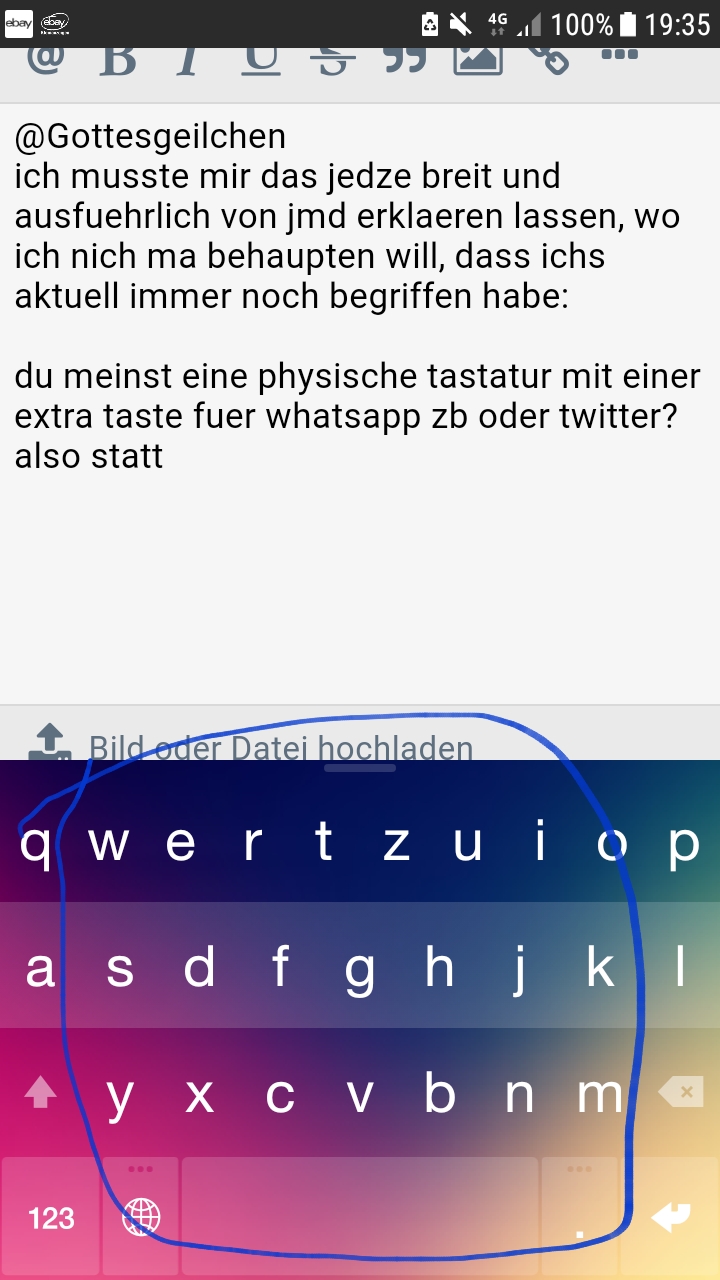Insert a link via chain icon
The height and width of the screenshot is (1280, 720).
point(548,60)
